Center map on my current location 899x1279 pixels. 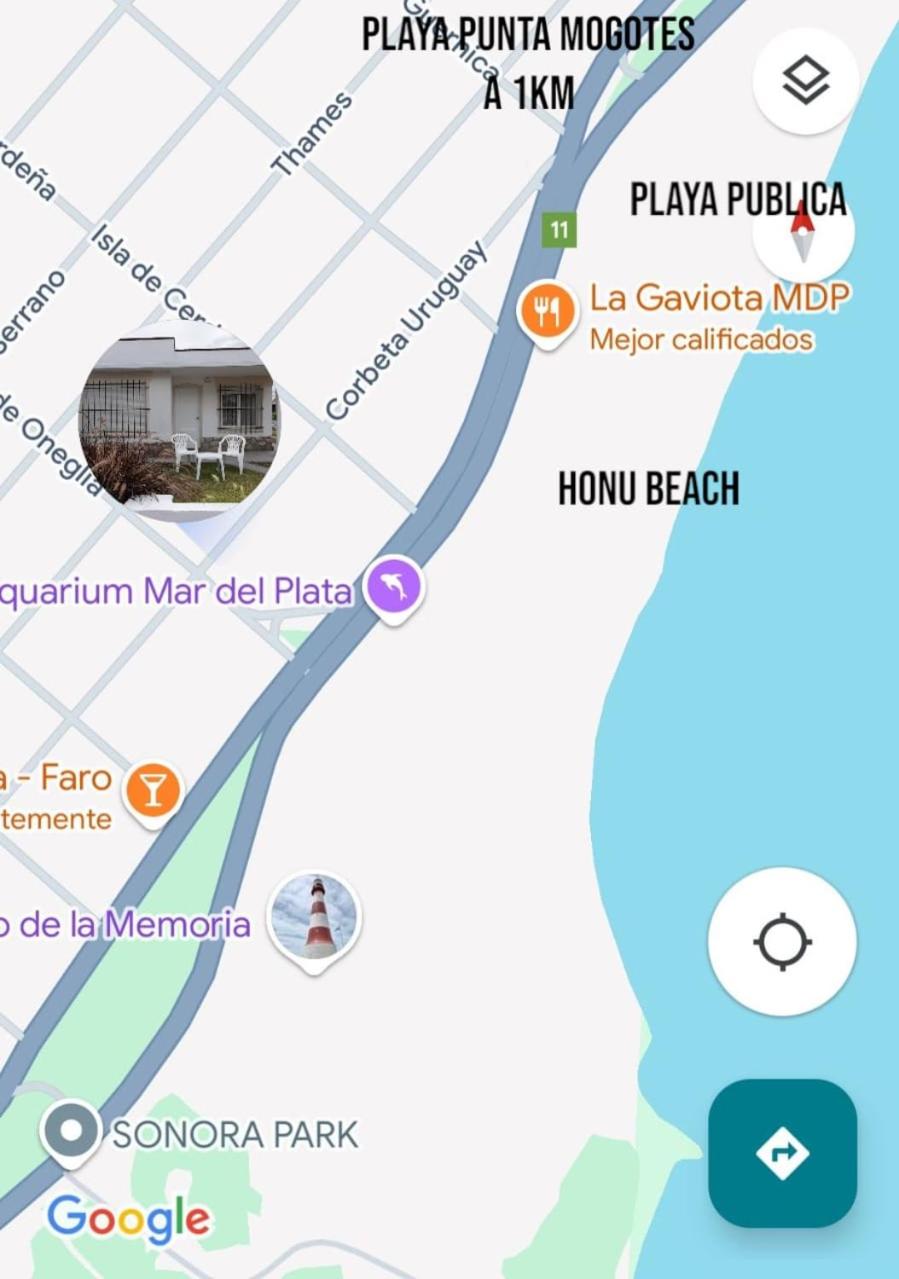click(782, 942)
